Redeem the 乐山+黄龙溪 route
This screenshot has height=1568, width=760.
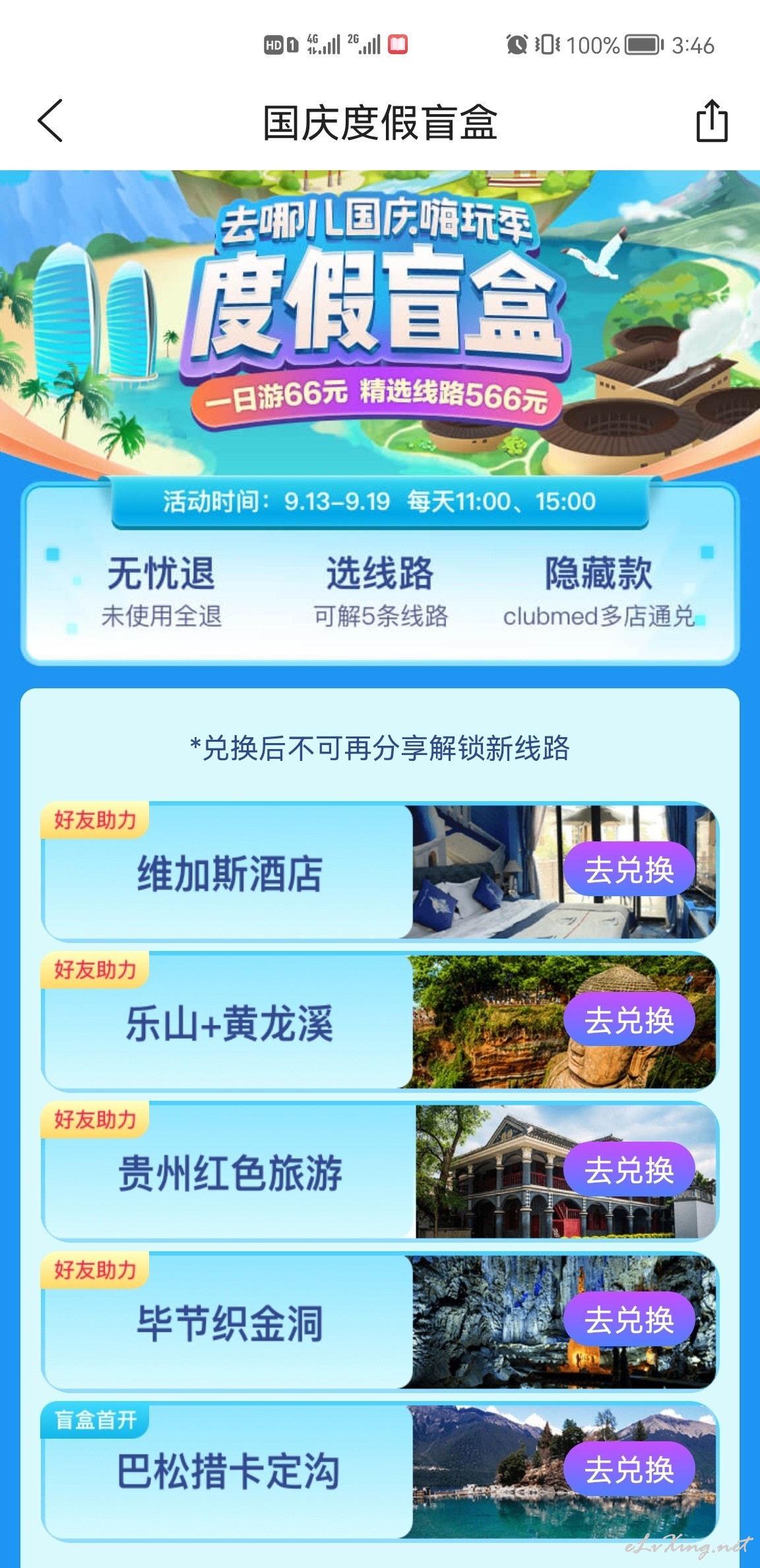(x=629, y=1020)
